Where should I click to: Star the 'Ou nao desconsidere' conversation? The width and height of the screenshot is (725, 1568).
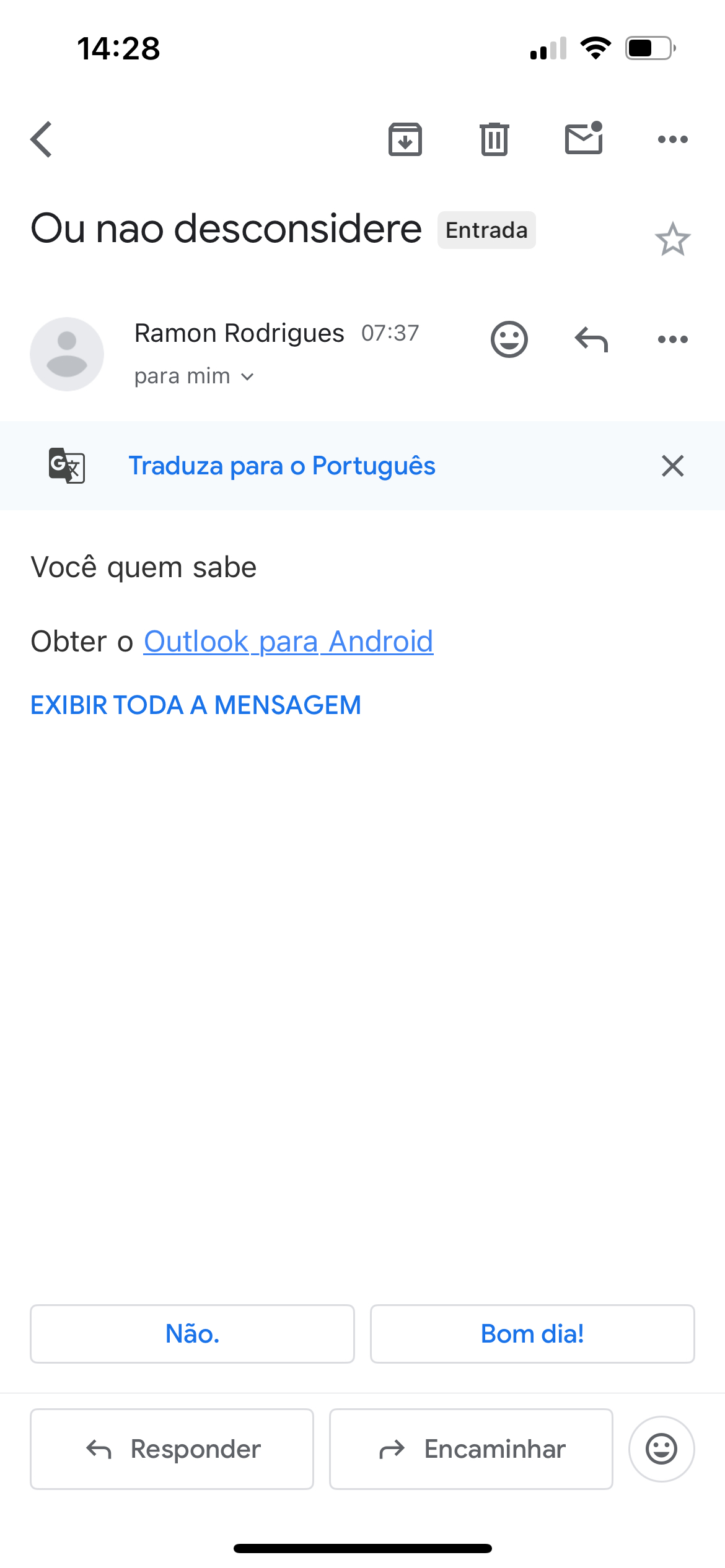click(x=672, y=240)
